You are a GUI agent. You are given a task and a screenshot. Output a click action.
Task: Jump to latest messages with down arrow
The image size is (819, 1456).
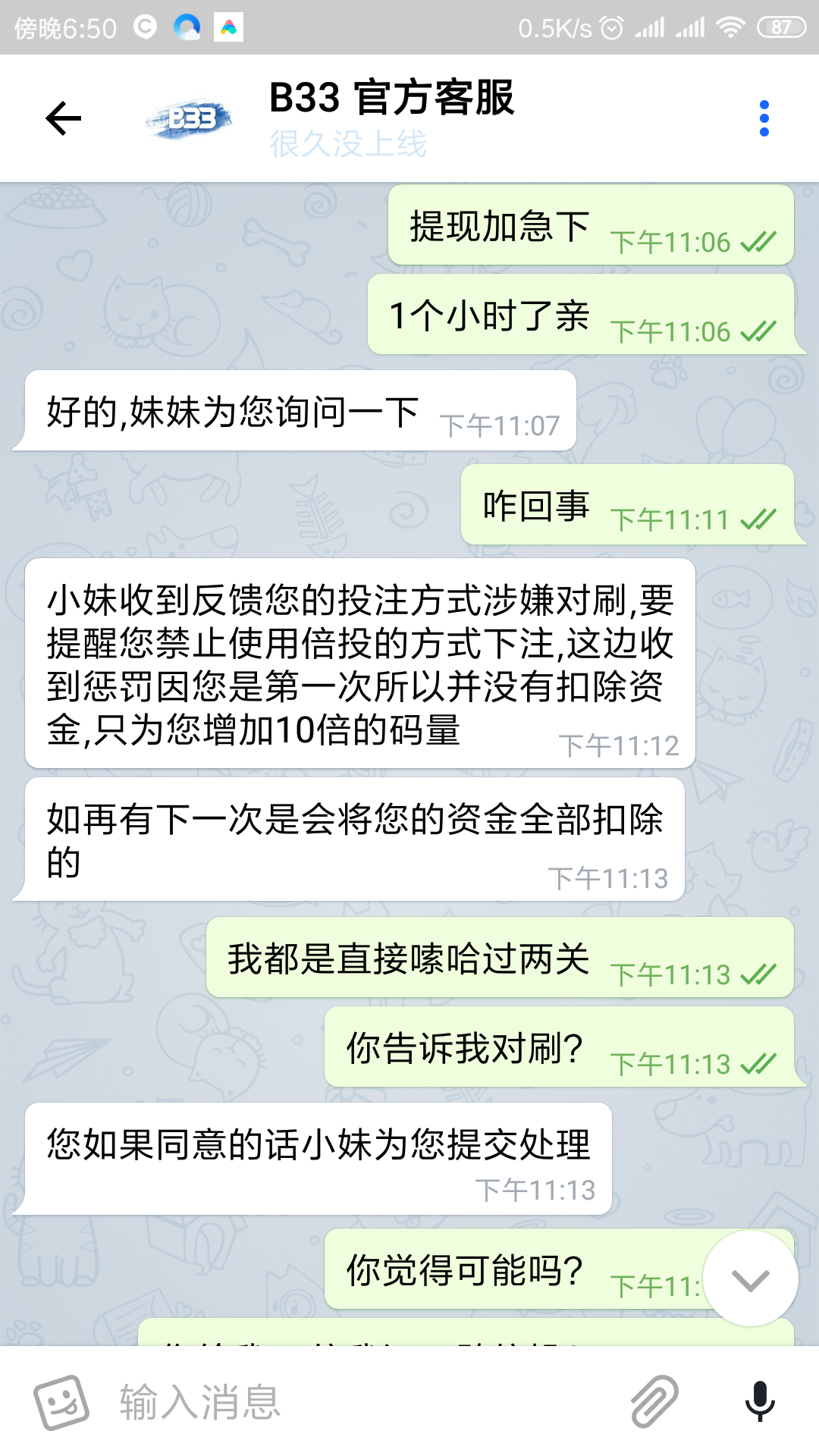[750, 1279]
